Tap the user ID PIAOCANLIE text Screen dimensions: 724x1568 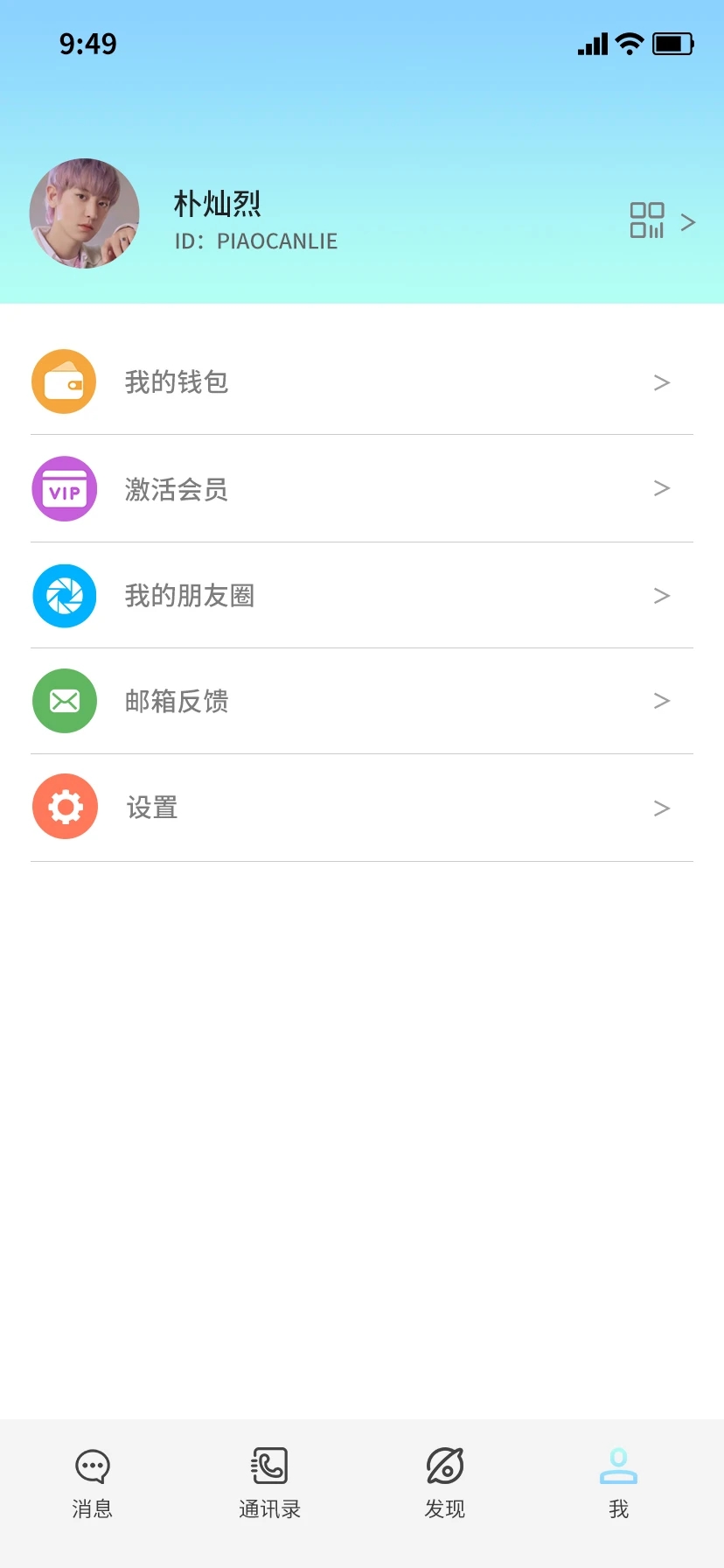click(x=254, y=241)
